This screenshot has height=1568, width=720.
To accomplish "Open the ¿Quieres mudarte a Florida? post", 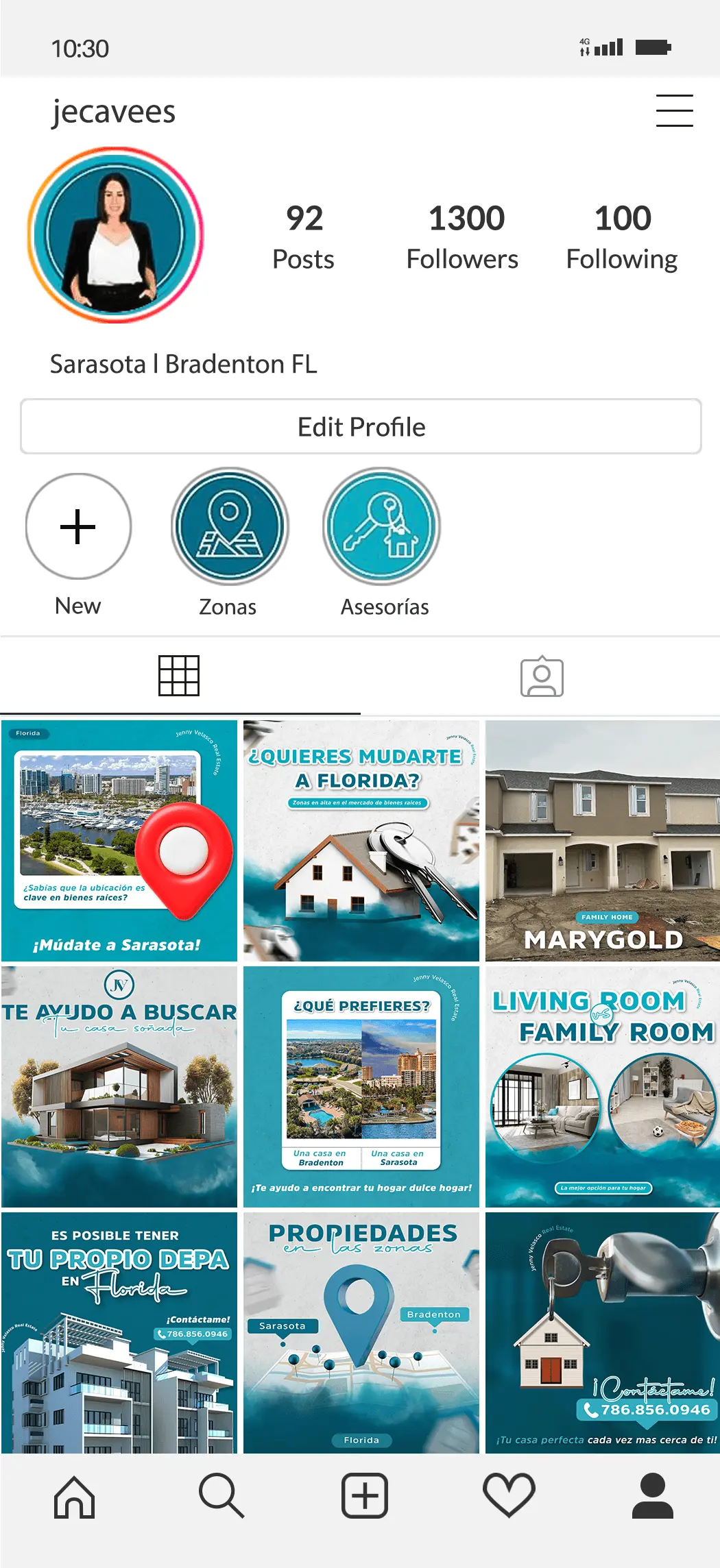I will tap(361, 840).
